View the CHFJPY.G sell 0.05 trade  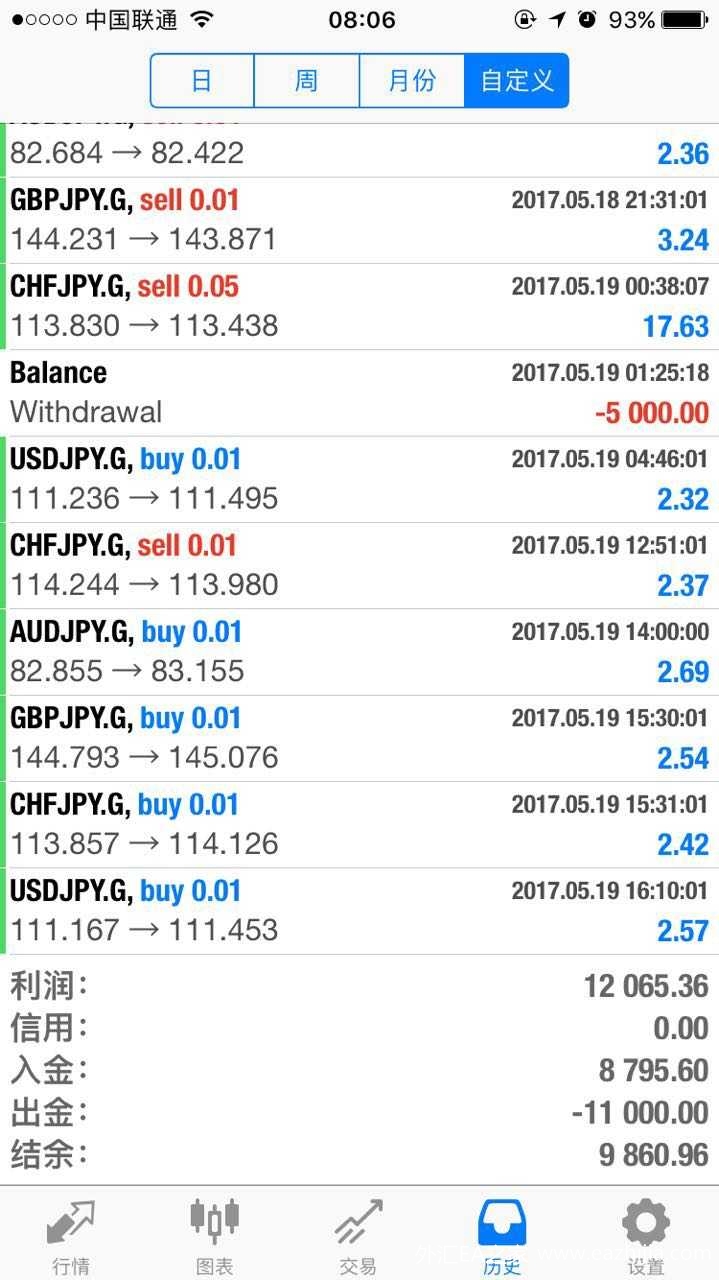click(359, 306)
